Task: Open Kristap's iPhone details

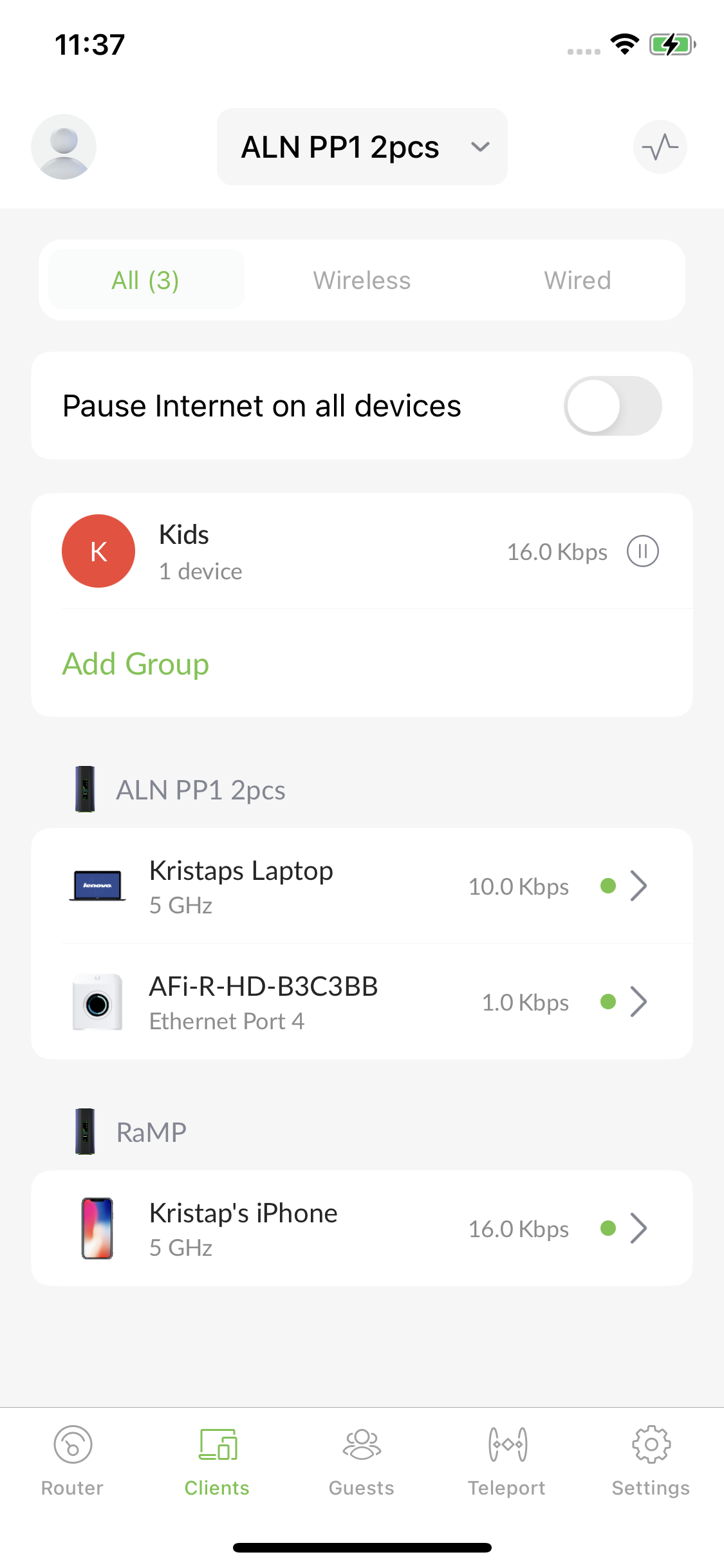Action: click(362, 1229)
